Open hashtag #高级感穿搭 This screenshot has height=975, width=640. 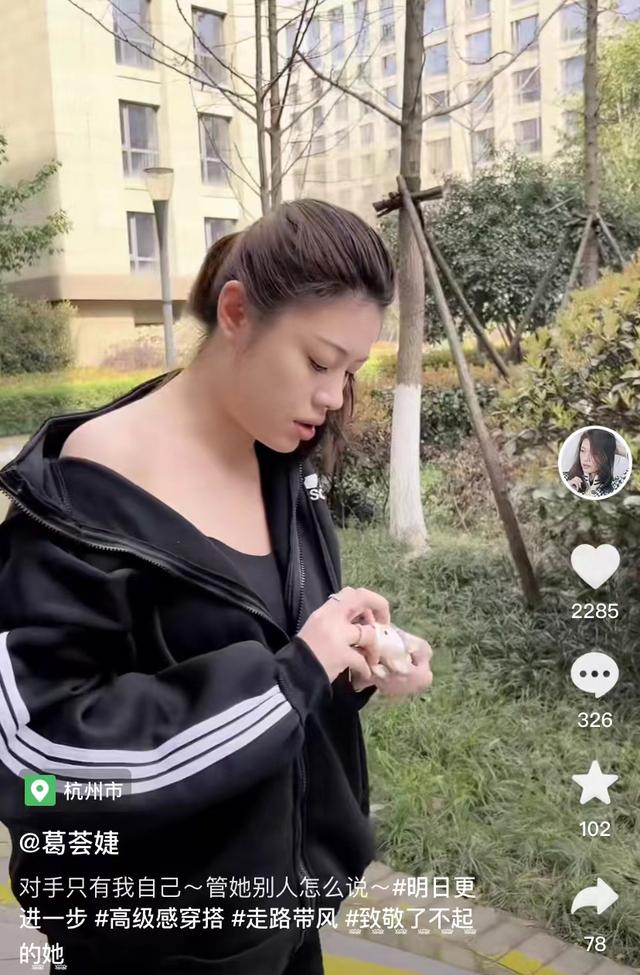click(159, 918)
